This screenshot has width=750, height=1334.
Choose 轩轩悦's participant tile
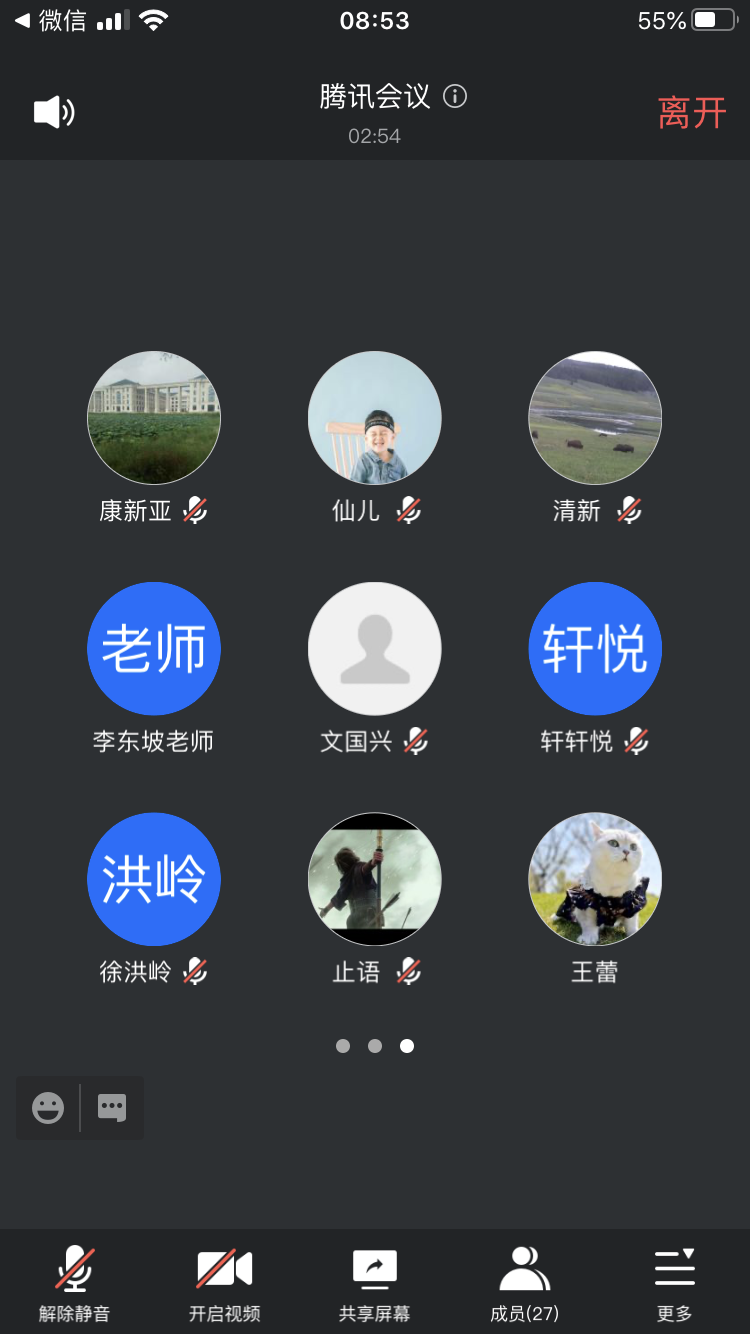tap(595, 649)
